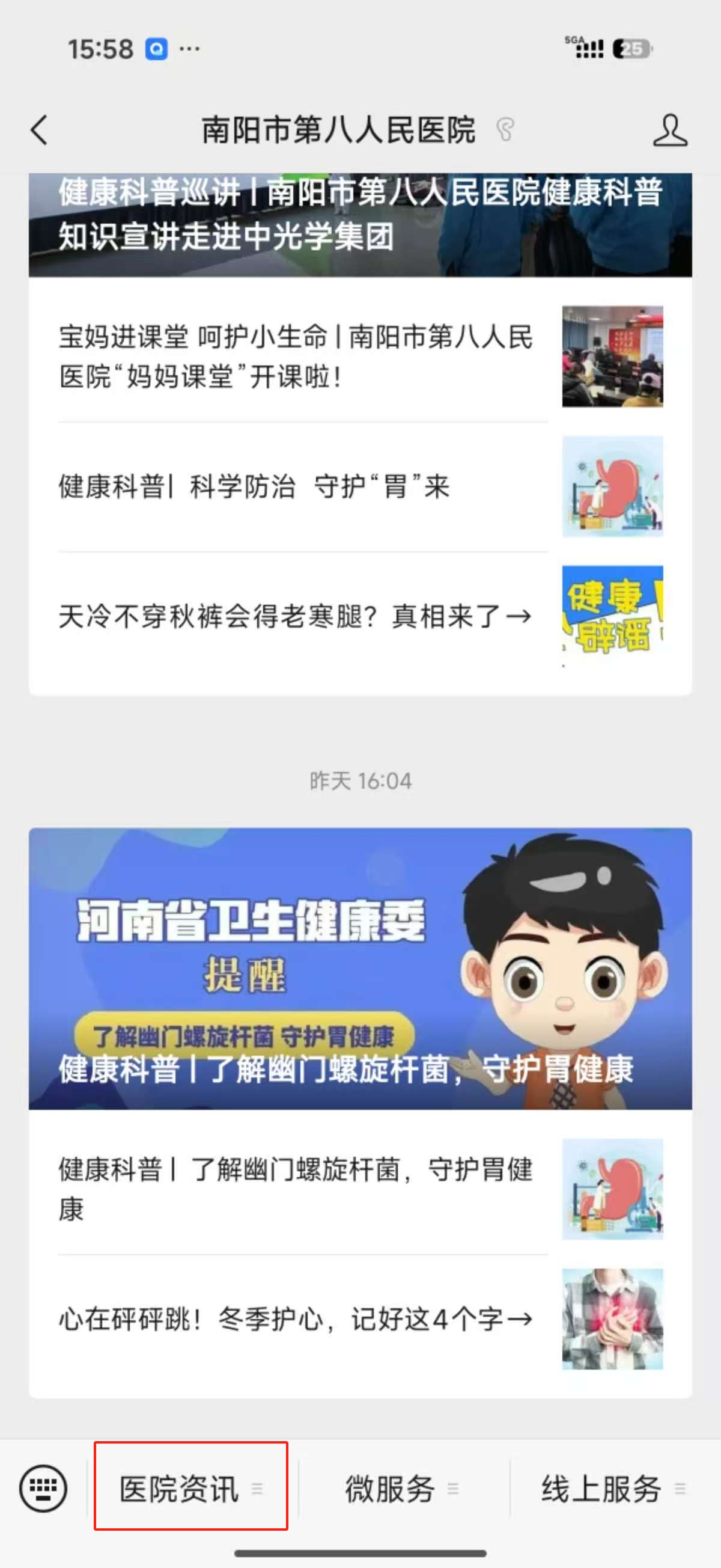
Task: Expand the 医院资讯 menu
Action: (x=190, y=1488)
